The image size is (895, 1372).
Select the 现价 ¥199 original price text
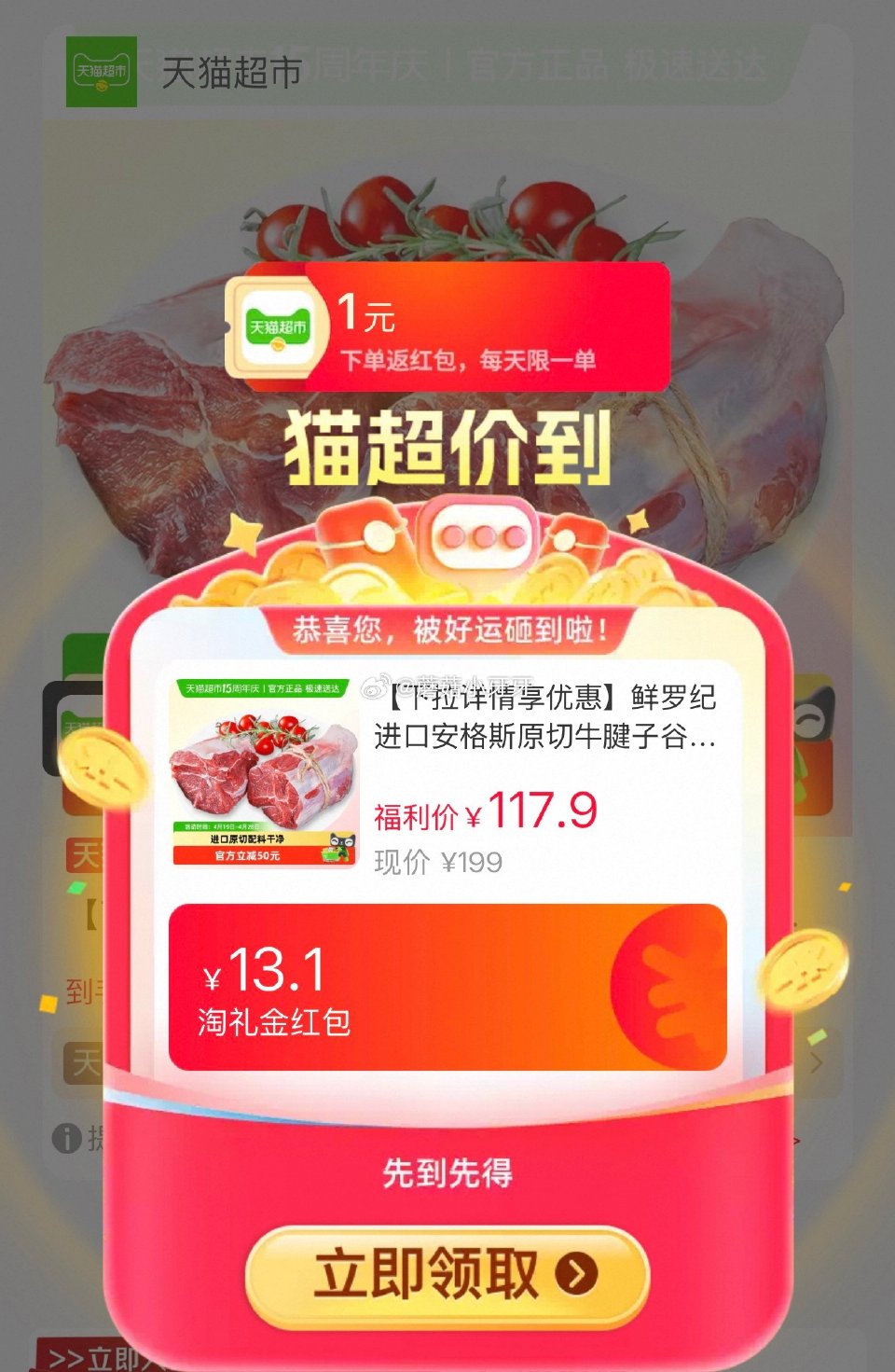(x=438, y=863)
